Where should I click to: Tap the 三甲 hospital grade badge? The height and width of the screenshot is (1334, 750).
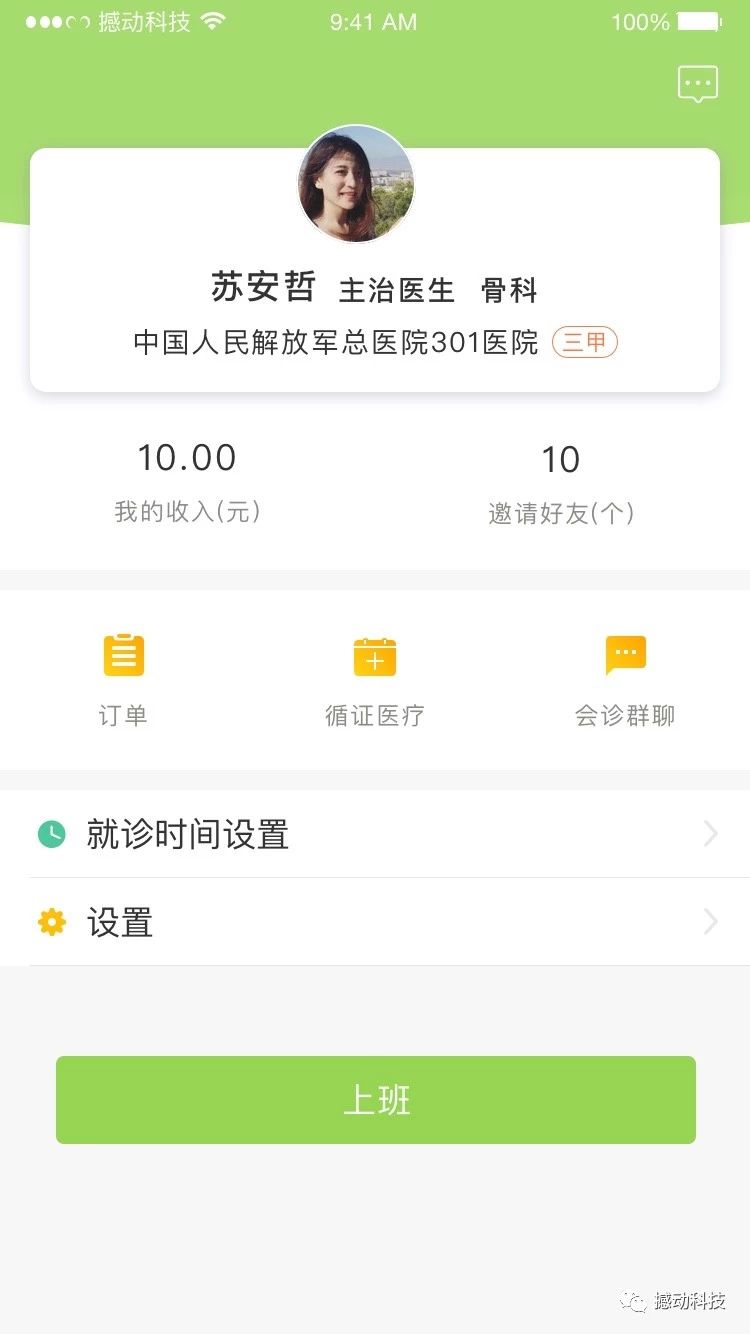(583, 343)
